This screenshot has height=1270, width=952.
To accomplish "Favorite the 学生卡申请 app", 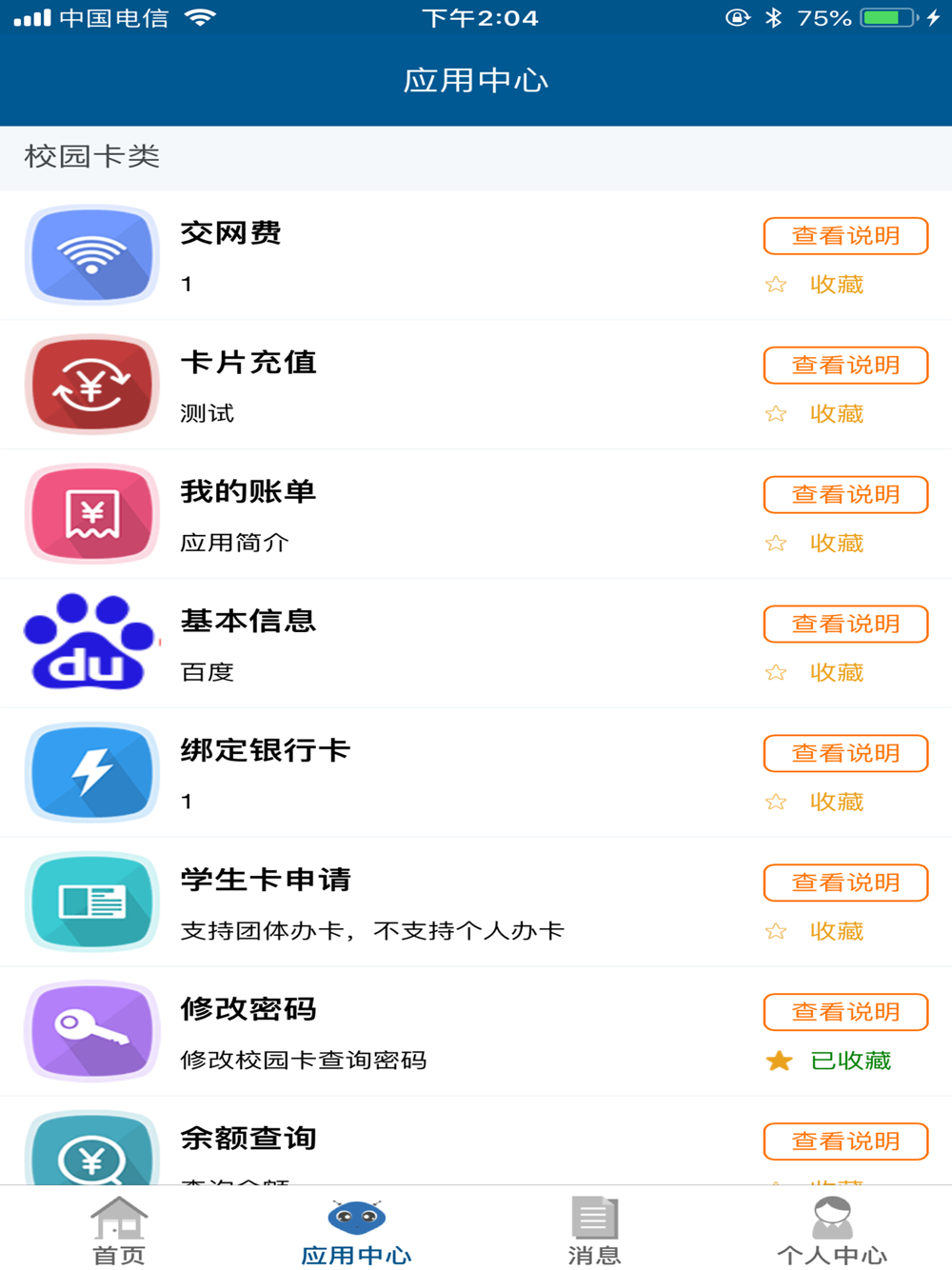I will (817, 932).
